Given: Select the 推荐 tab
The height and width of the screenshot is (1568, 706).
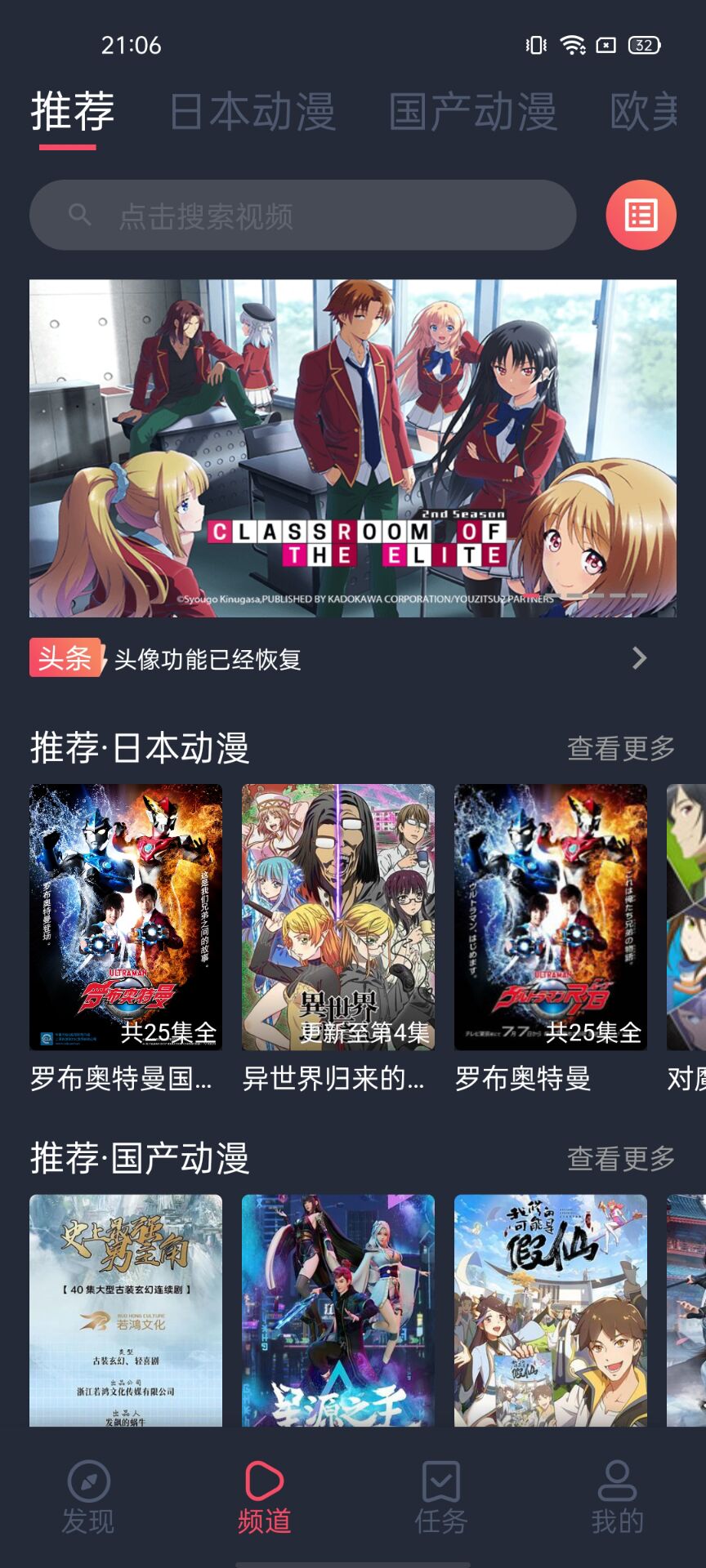Looking at the screenshot, I should tap(72, 112).
